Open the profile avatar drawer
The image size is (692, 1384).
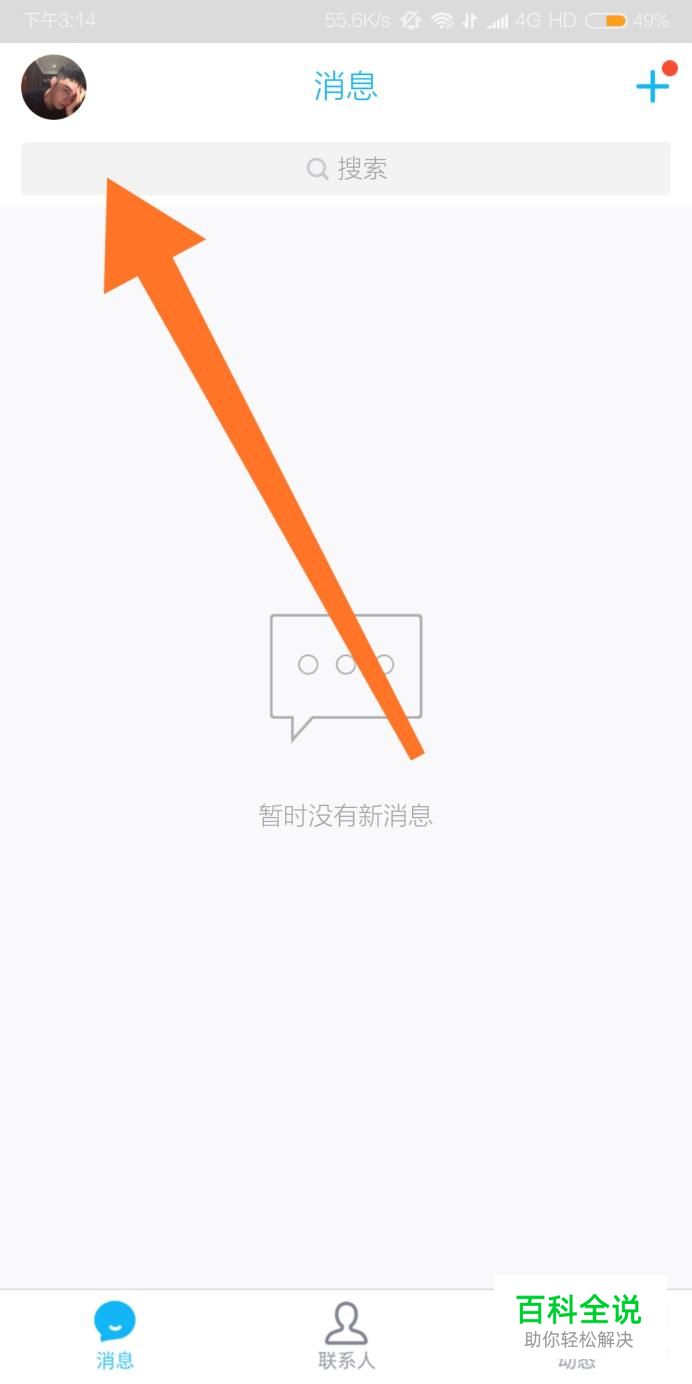(x=54, y=87)
